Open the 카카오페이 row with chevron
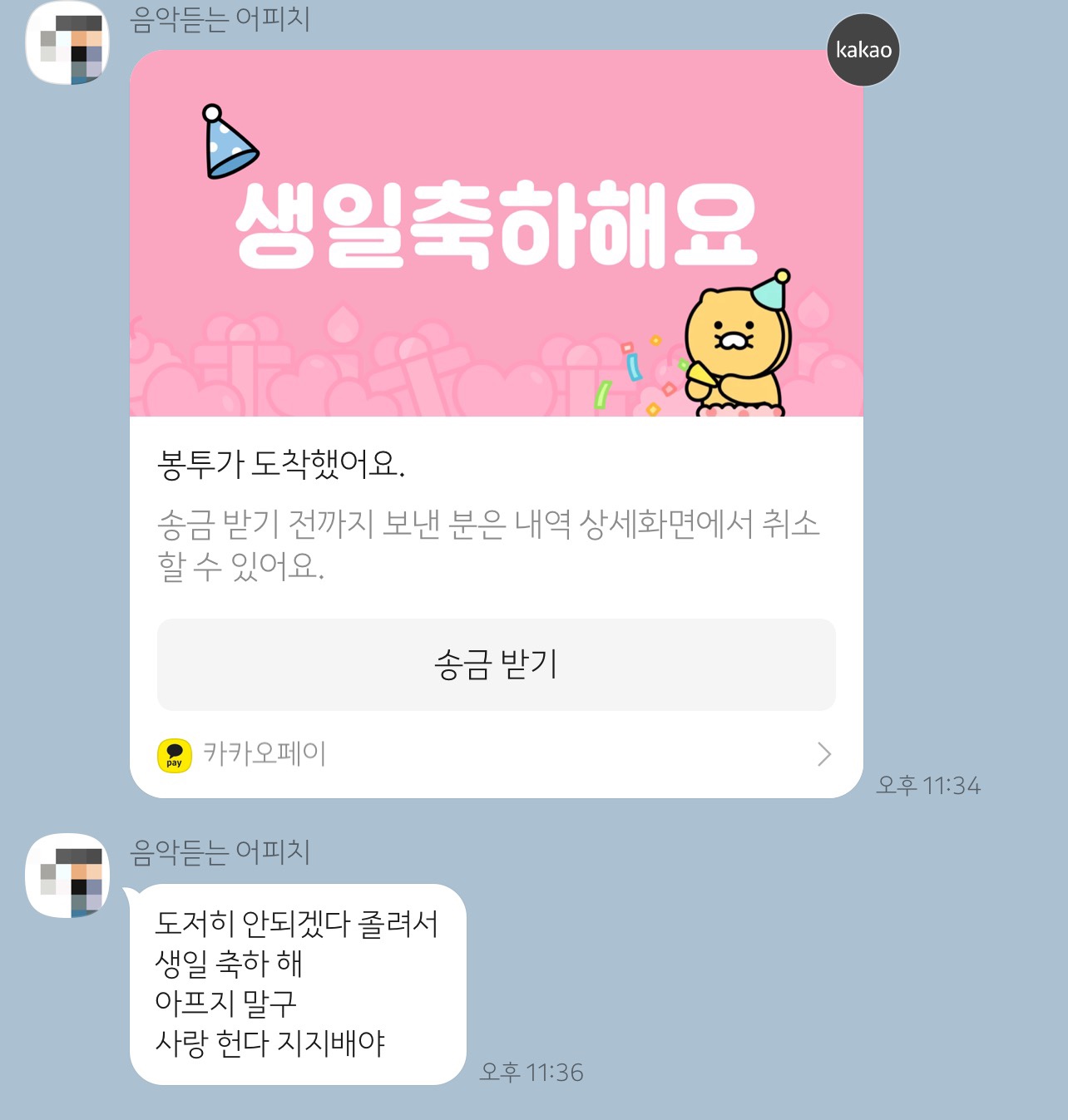Image resolution: width=1068 pixels, height=1120 pixels. [x=496, y=754]
